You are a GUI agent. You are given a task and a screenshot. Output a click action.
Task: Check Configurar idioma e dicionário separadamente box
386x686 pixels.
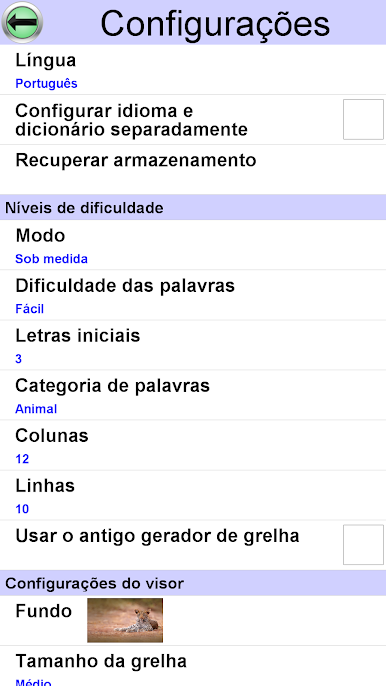pos(363,119)
